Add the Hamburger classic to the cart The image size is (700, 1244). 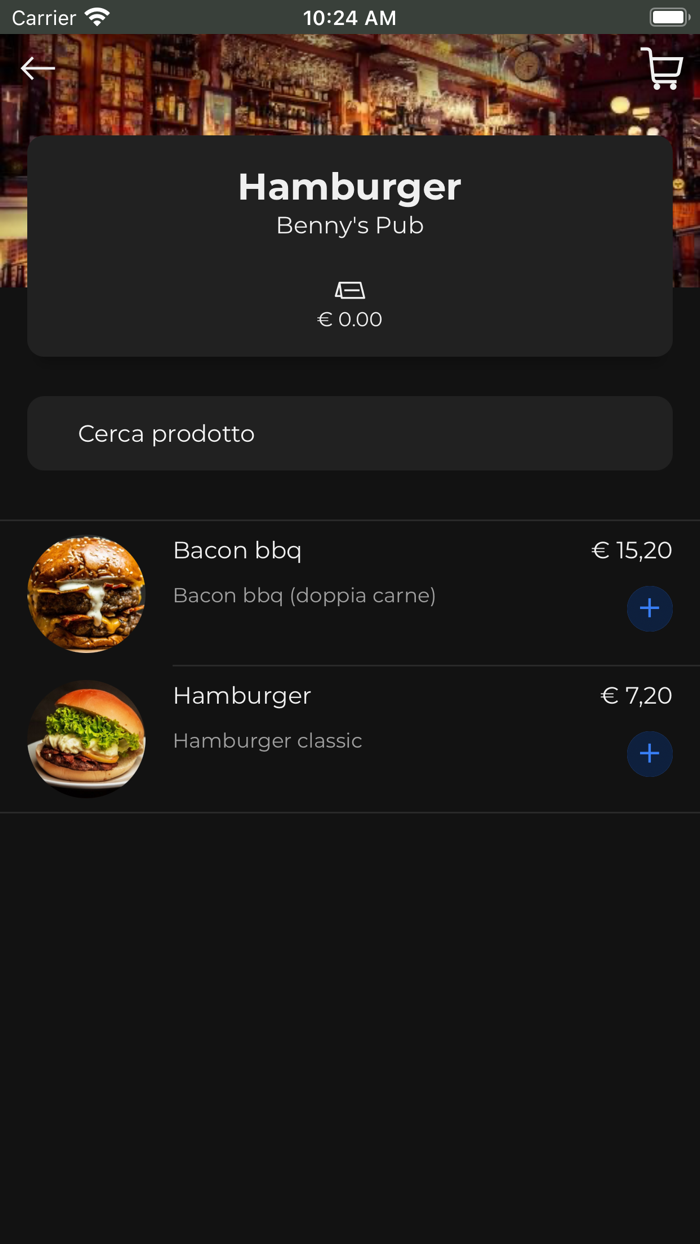tap(649, 753)
